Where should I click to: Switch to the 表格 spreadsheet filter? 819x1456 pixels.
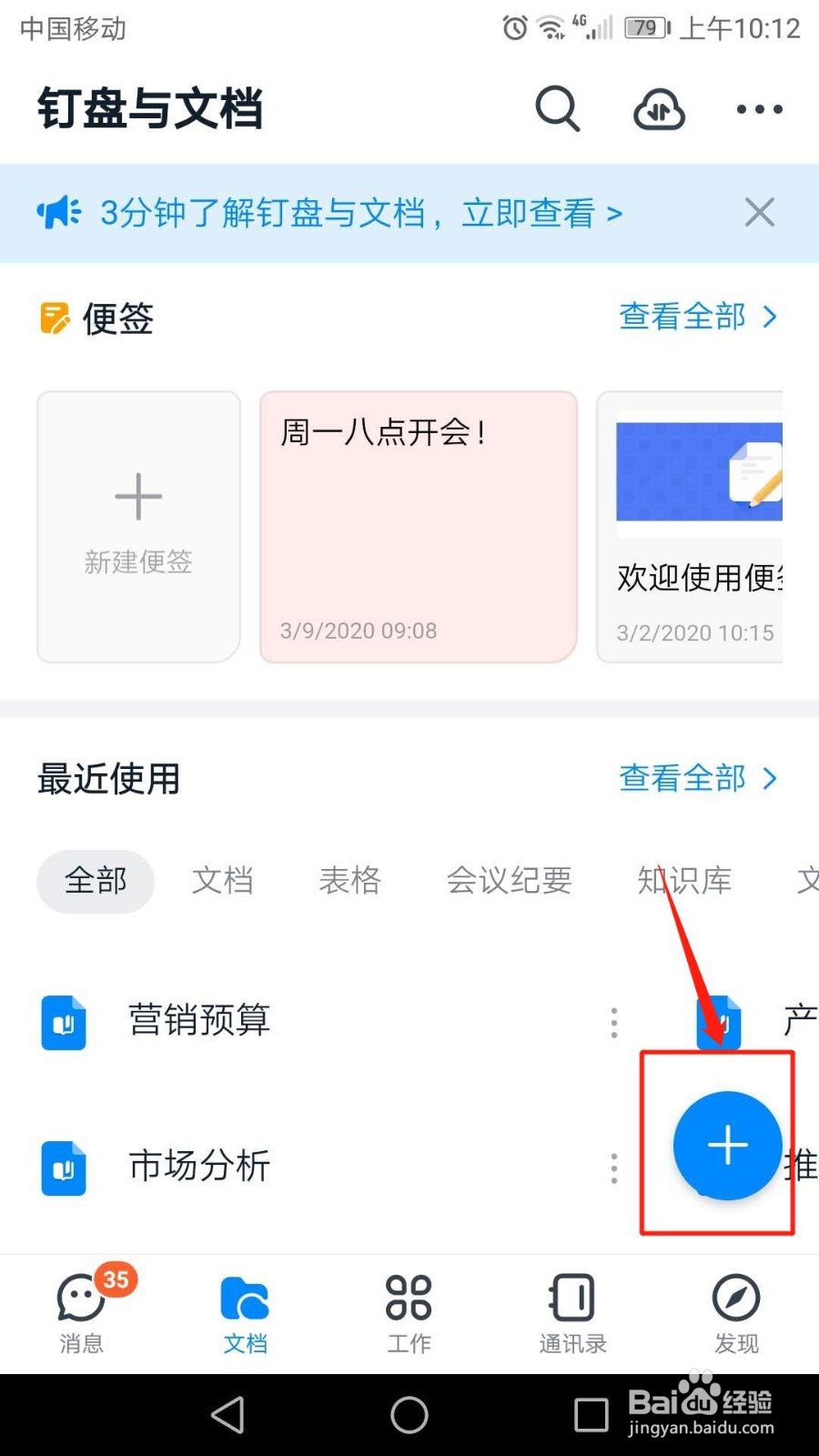point(349,880)
